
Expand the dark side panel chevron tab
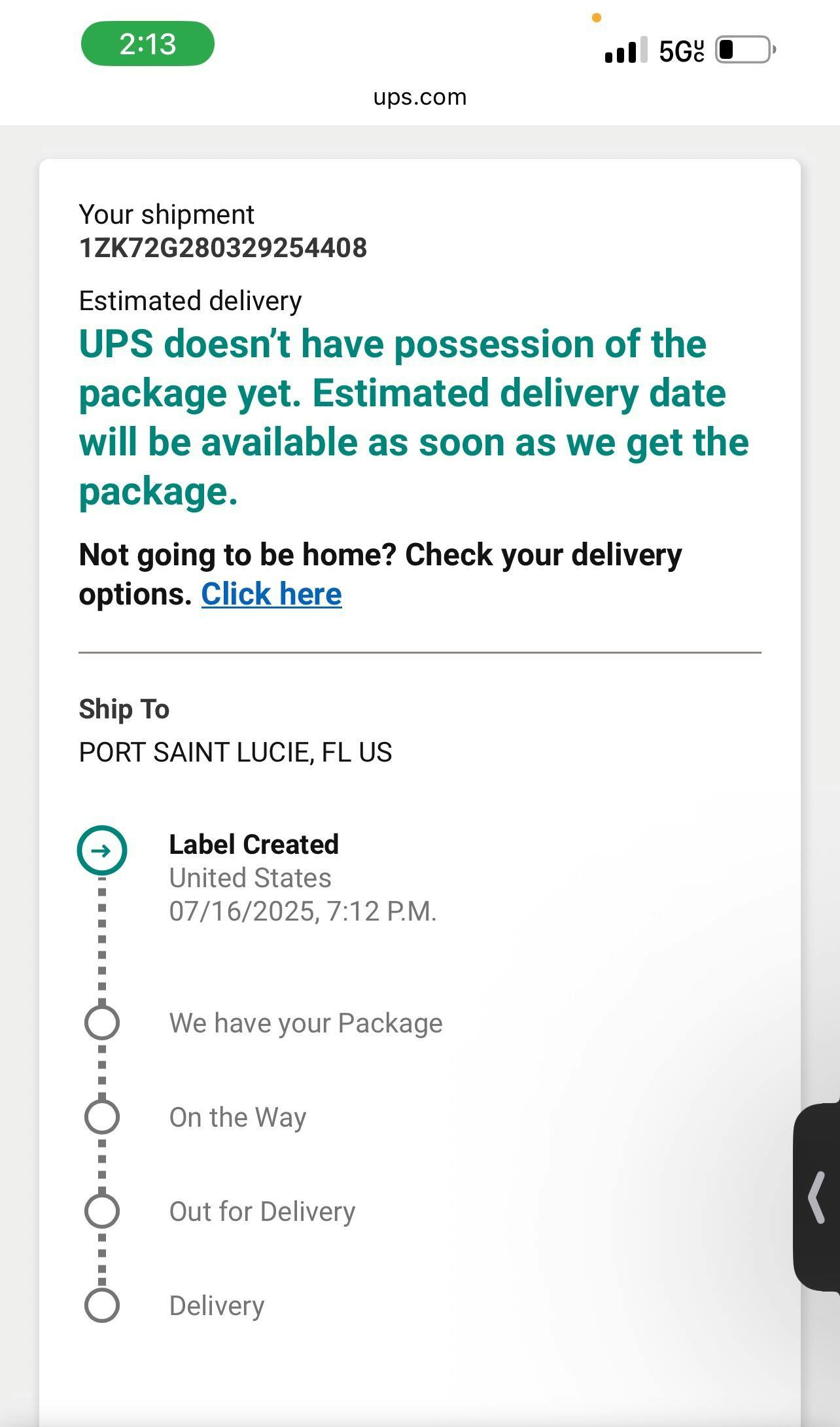pos(816,1197)
